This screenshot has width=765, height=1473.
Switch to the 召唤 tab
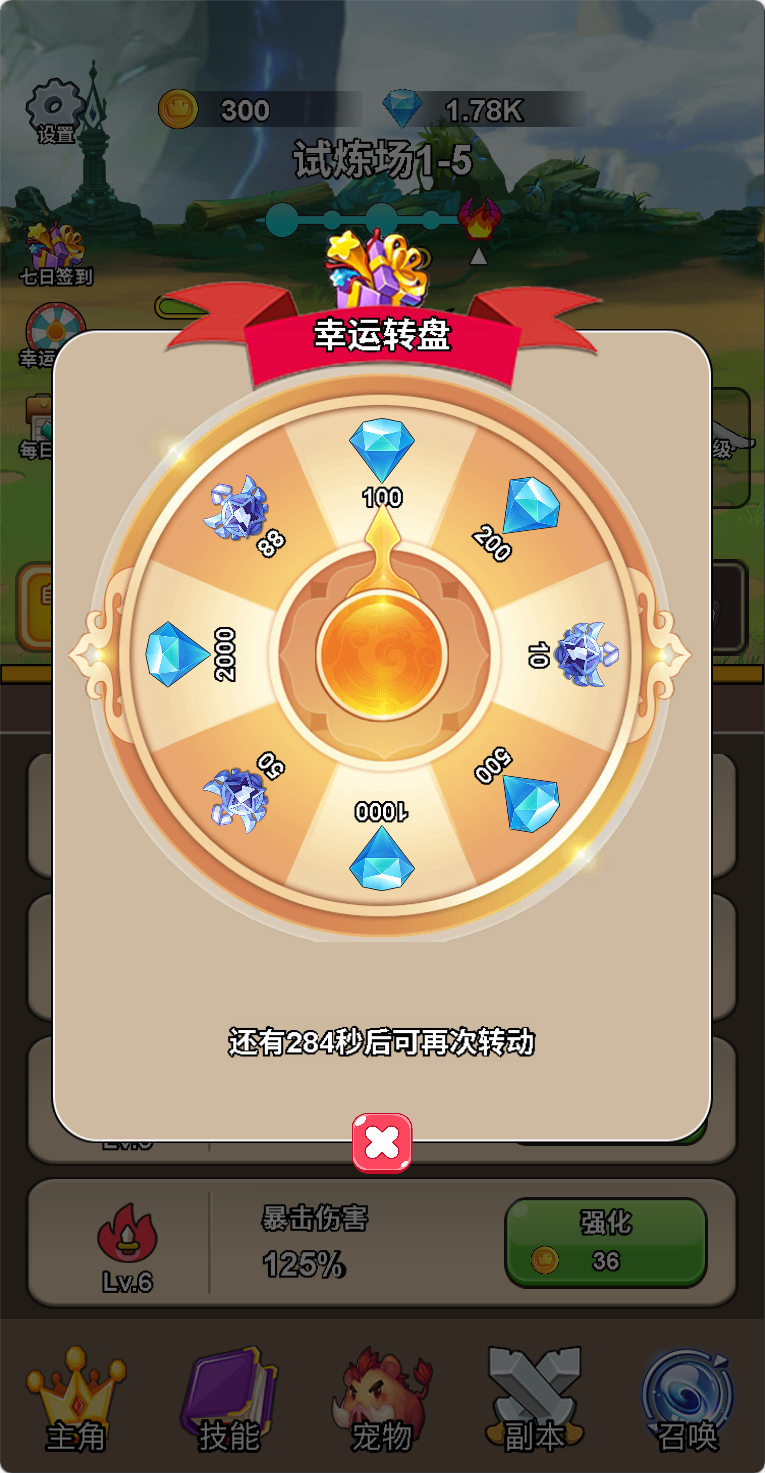pos(688,1400)
